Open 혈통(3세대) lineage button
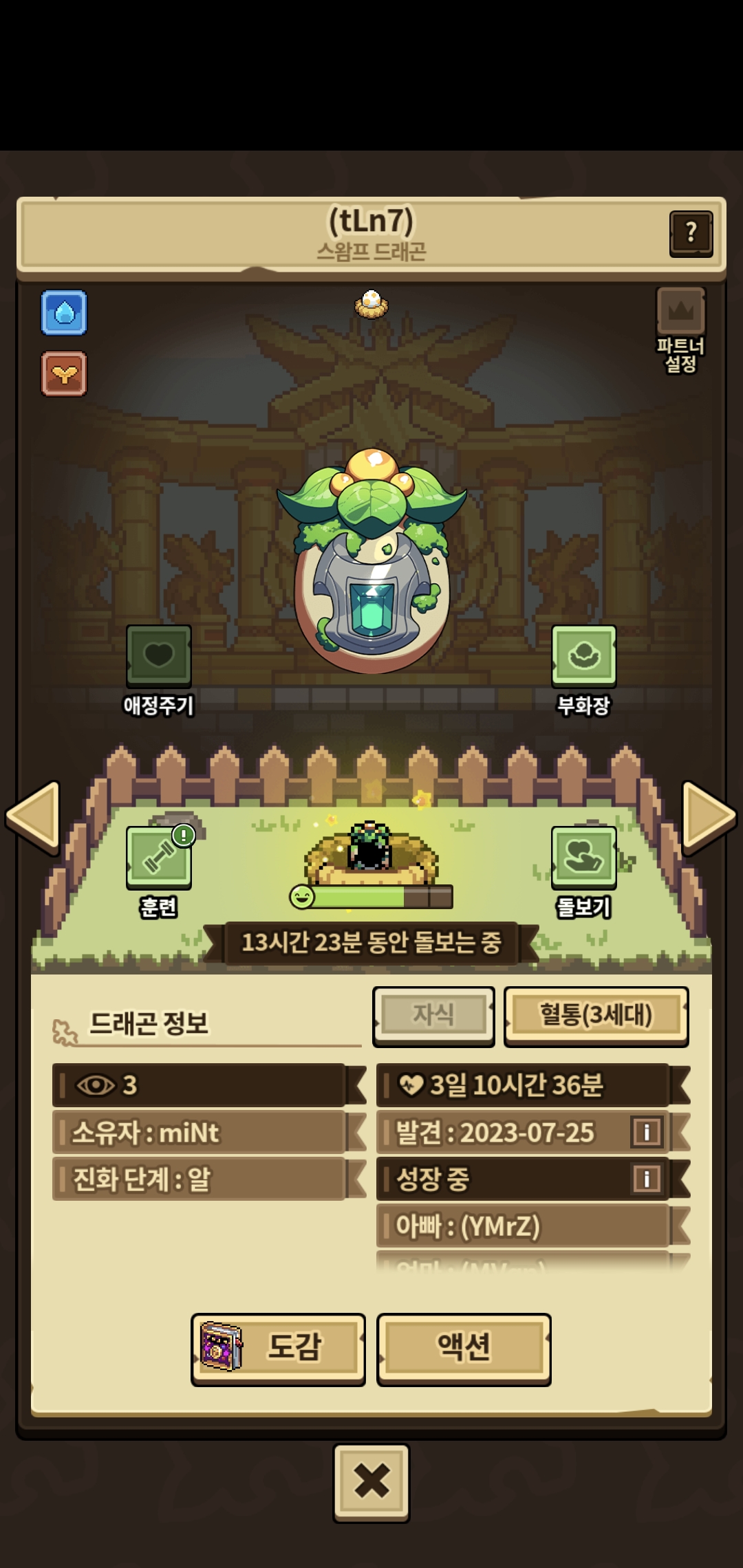The image size is (743, 1568). [596, 1016]
